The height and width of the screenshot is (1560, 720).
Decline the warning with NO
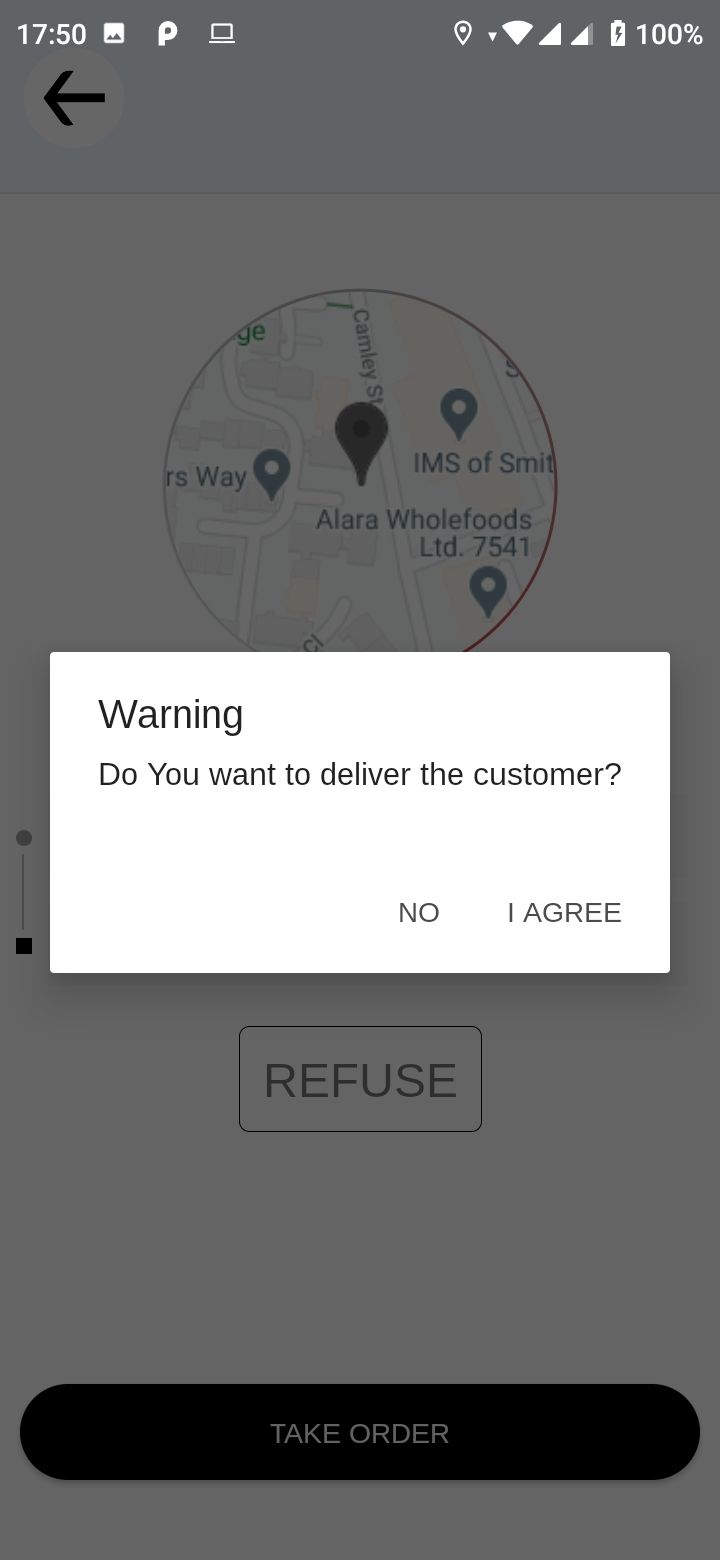(x=418, y=912)
